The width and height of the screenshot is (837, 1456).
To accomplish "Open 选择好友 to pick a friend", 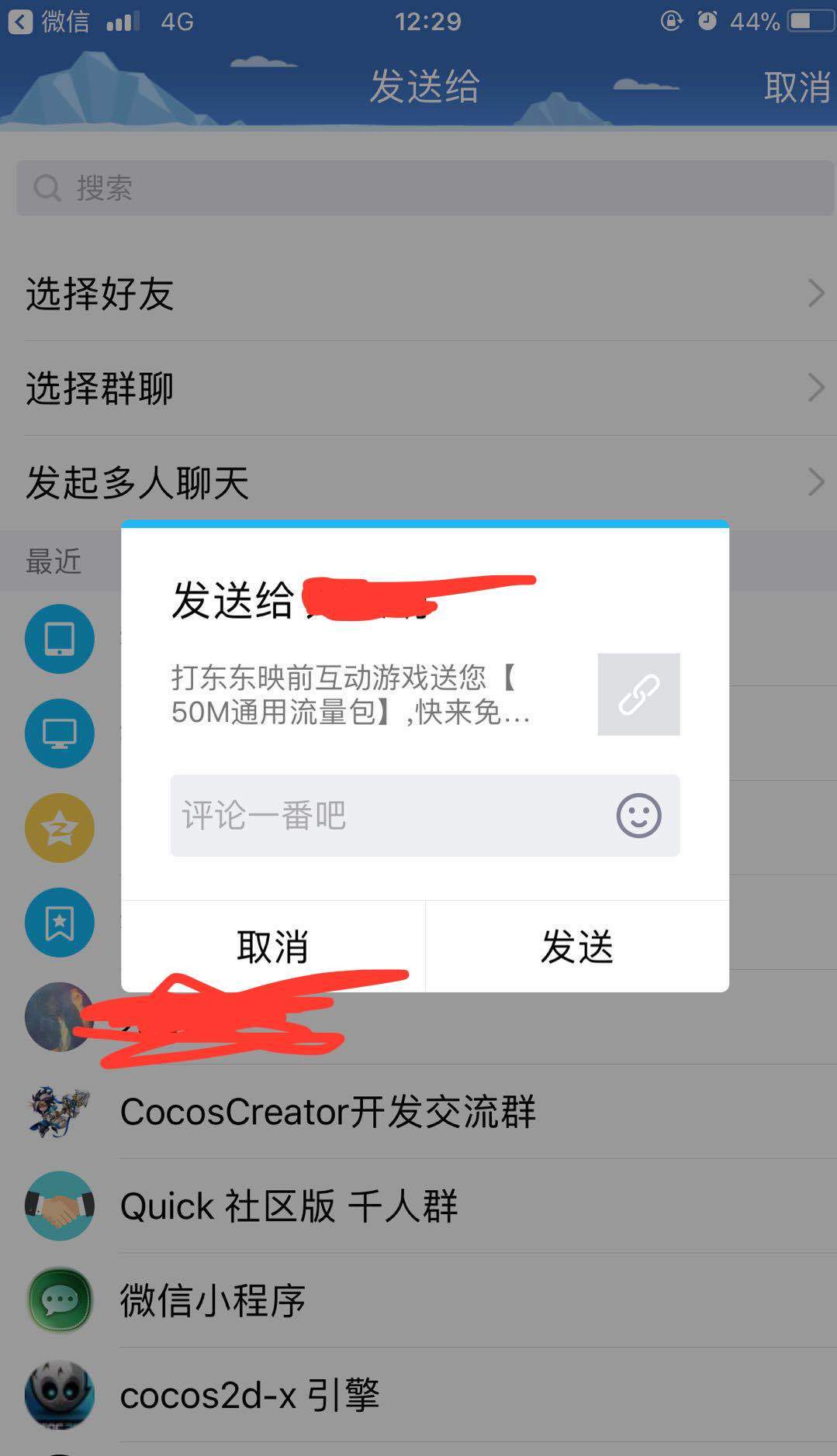I will coord(419,294).
